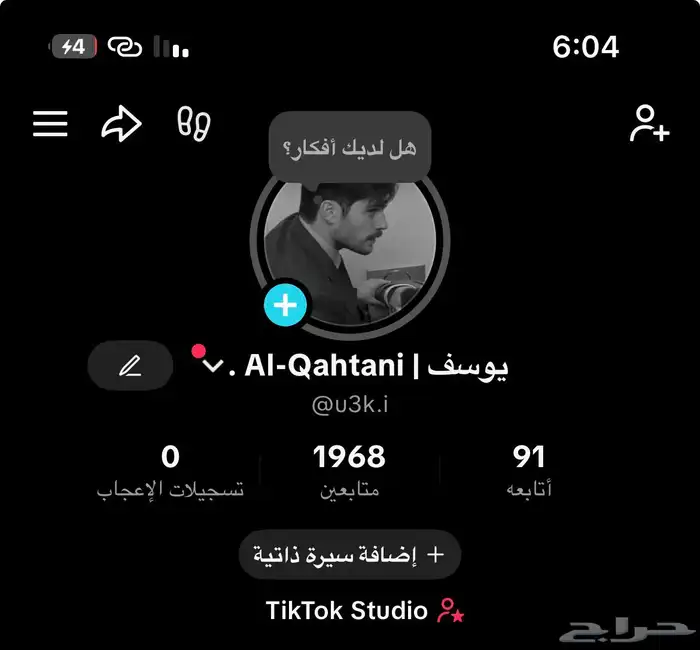Share this profile

coord(121,124)
